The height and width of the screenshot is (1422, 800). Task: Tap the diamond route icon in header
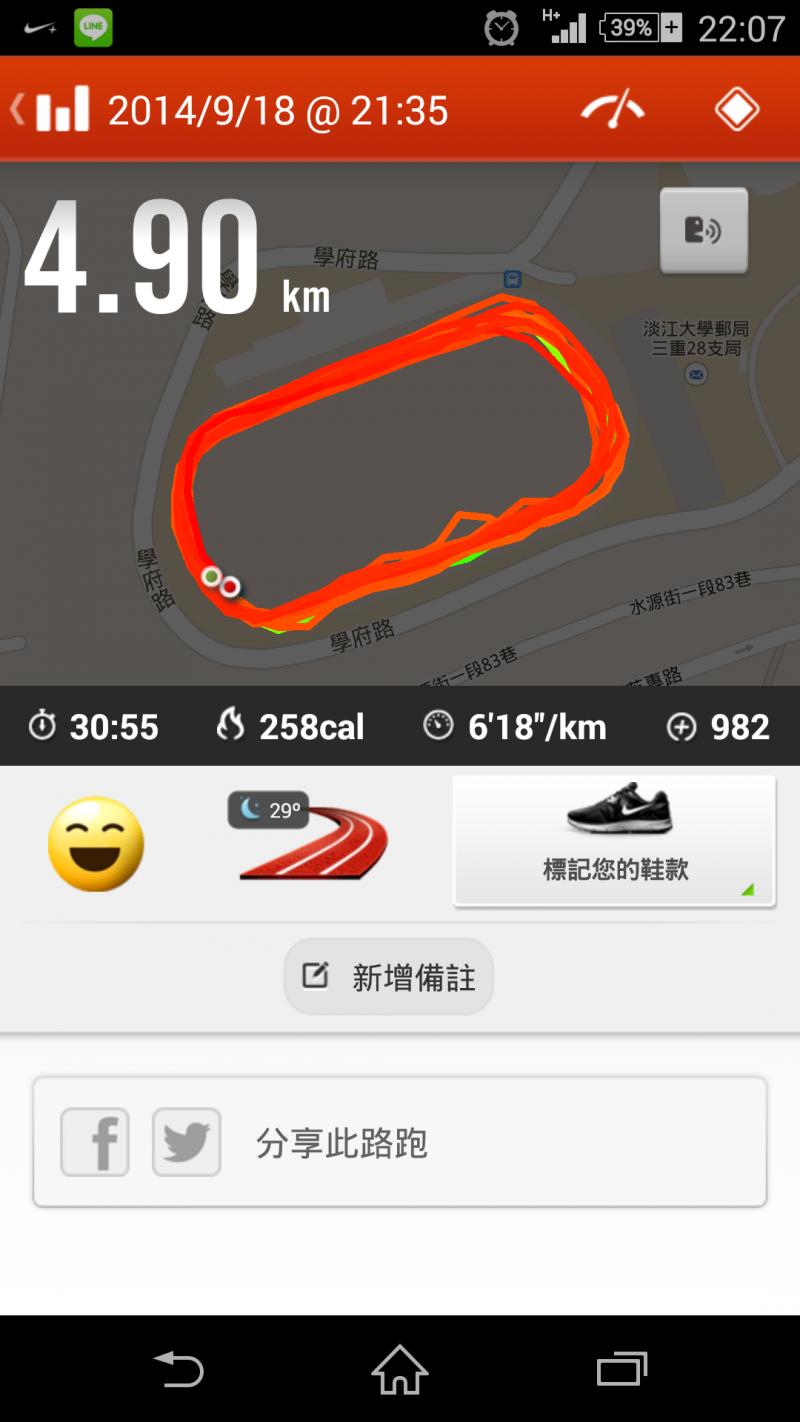(x=737, y=109)
